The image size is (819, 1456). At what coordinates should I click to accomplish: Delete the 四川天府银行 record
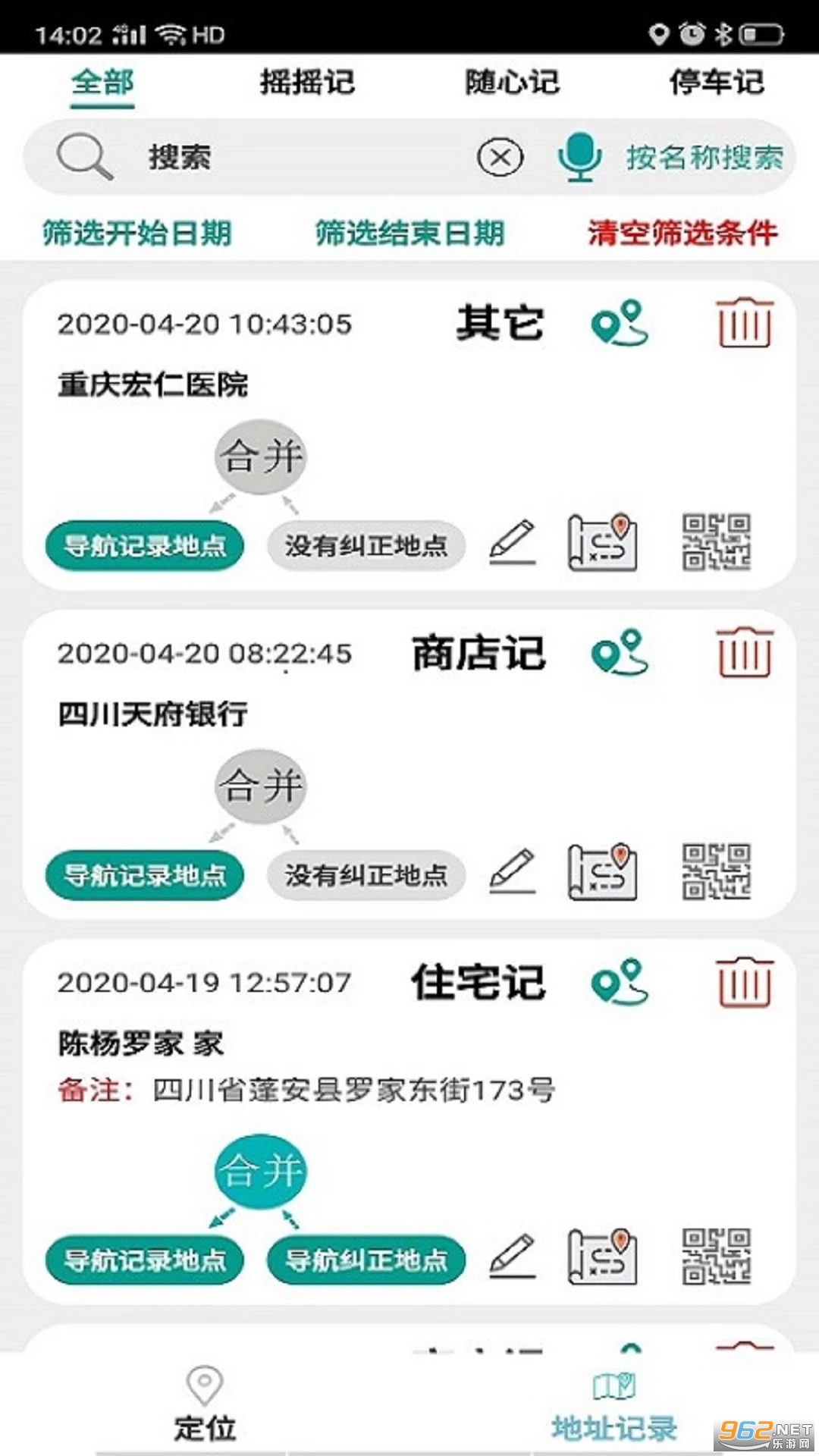(745, 652)
